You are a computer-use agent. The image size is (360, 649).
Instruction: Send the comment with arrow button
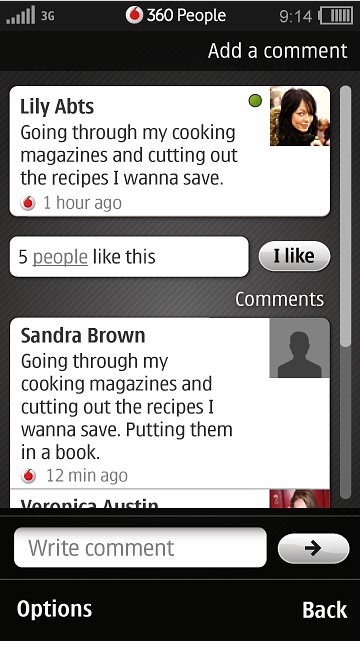(313, 548)
